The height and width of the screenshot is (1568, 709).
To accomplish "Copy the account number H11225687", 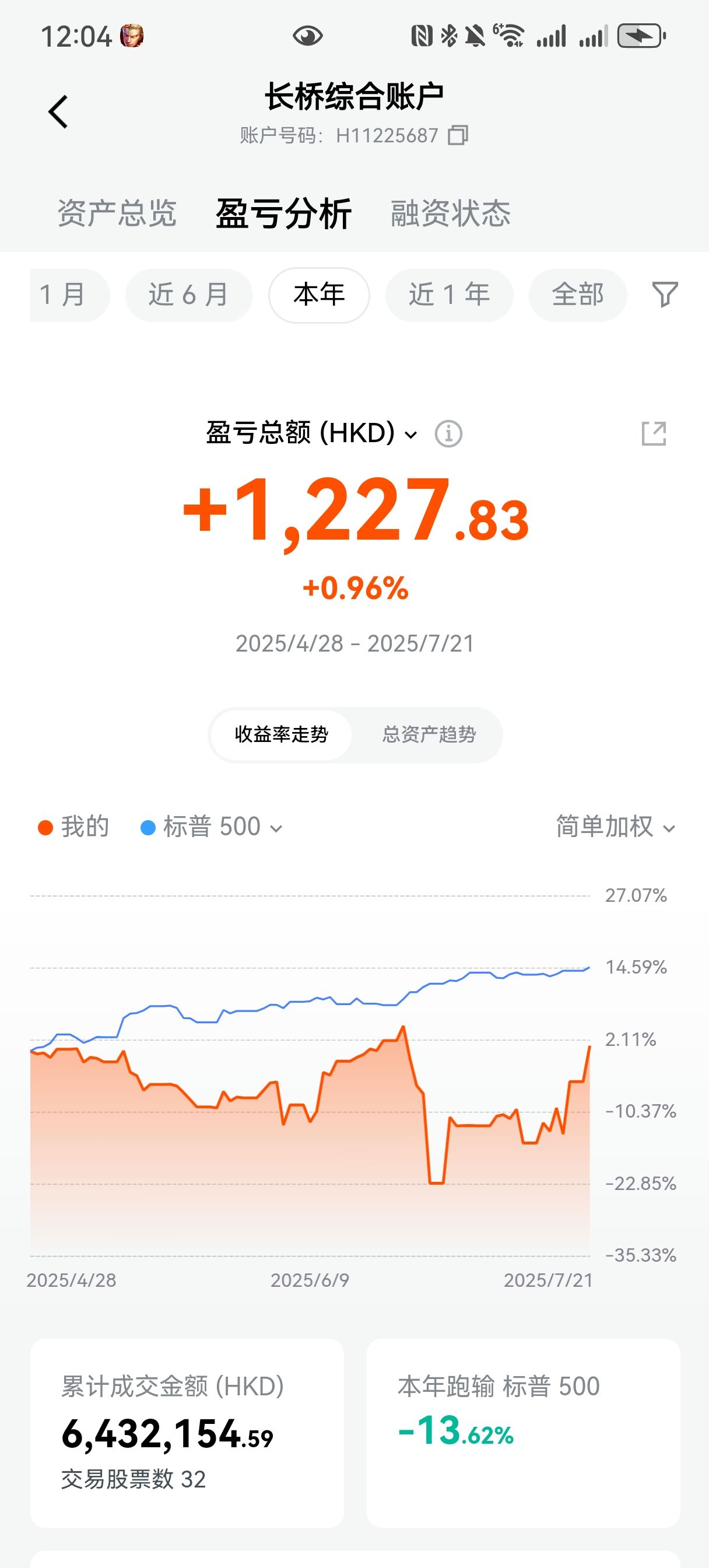I will click(x=458, y=135).
